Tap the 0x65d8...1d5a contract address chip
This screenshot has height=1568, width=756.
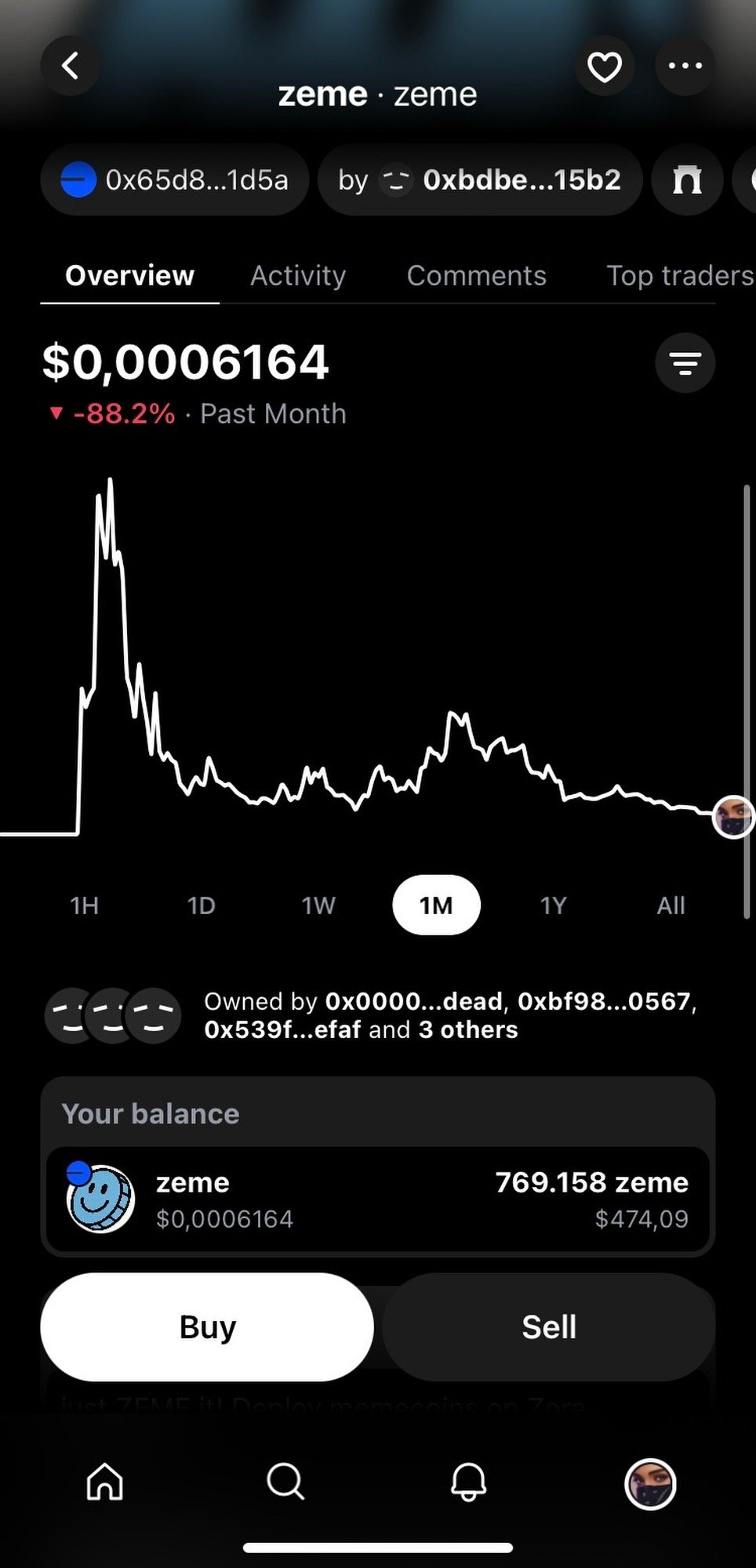click(175, 180)
